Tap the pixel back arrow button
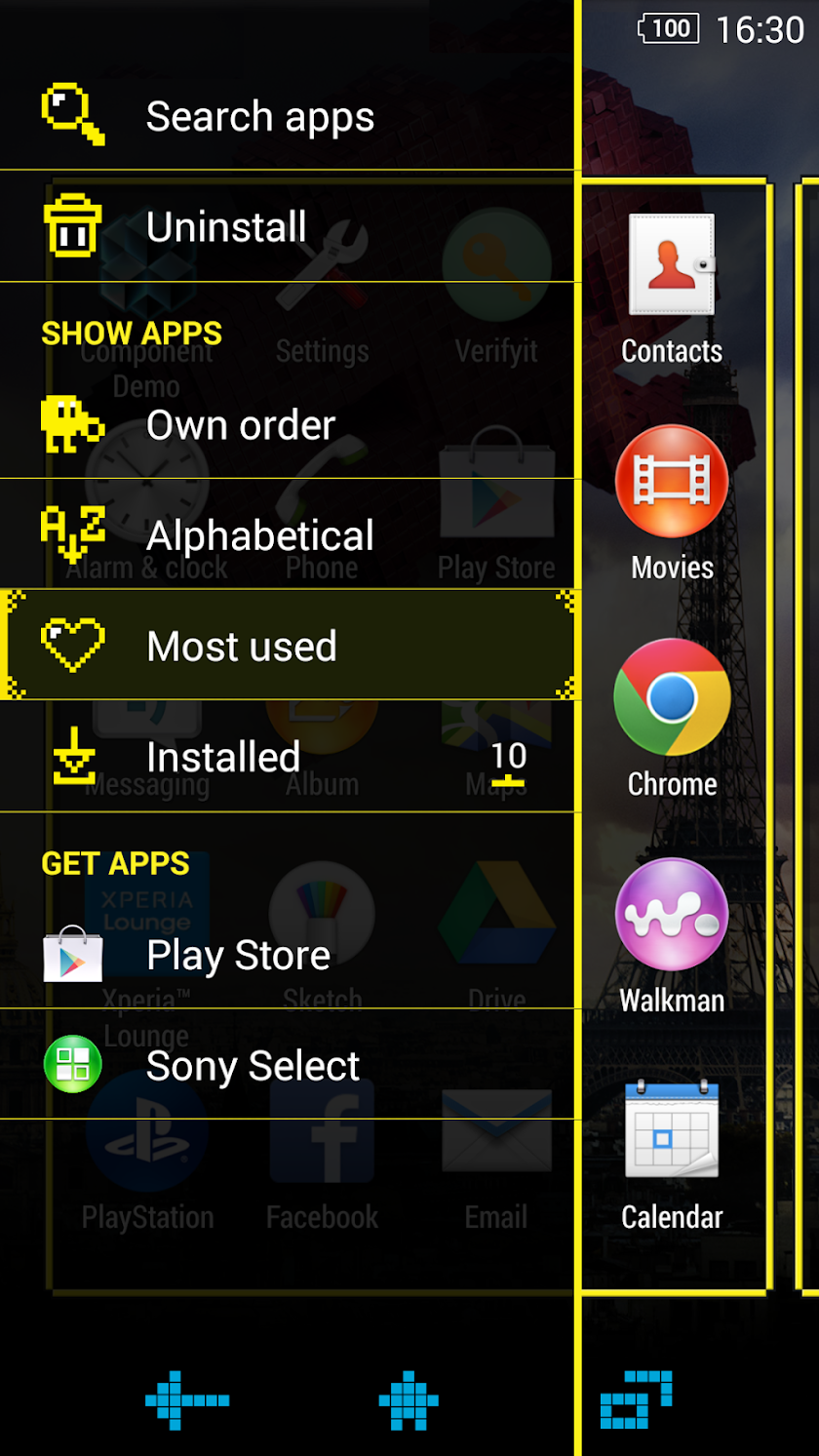The height and width of the screenshot is (1456, 819). coord(187,1400)
